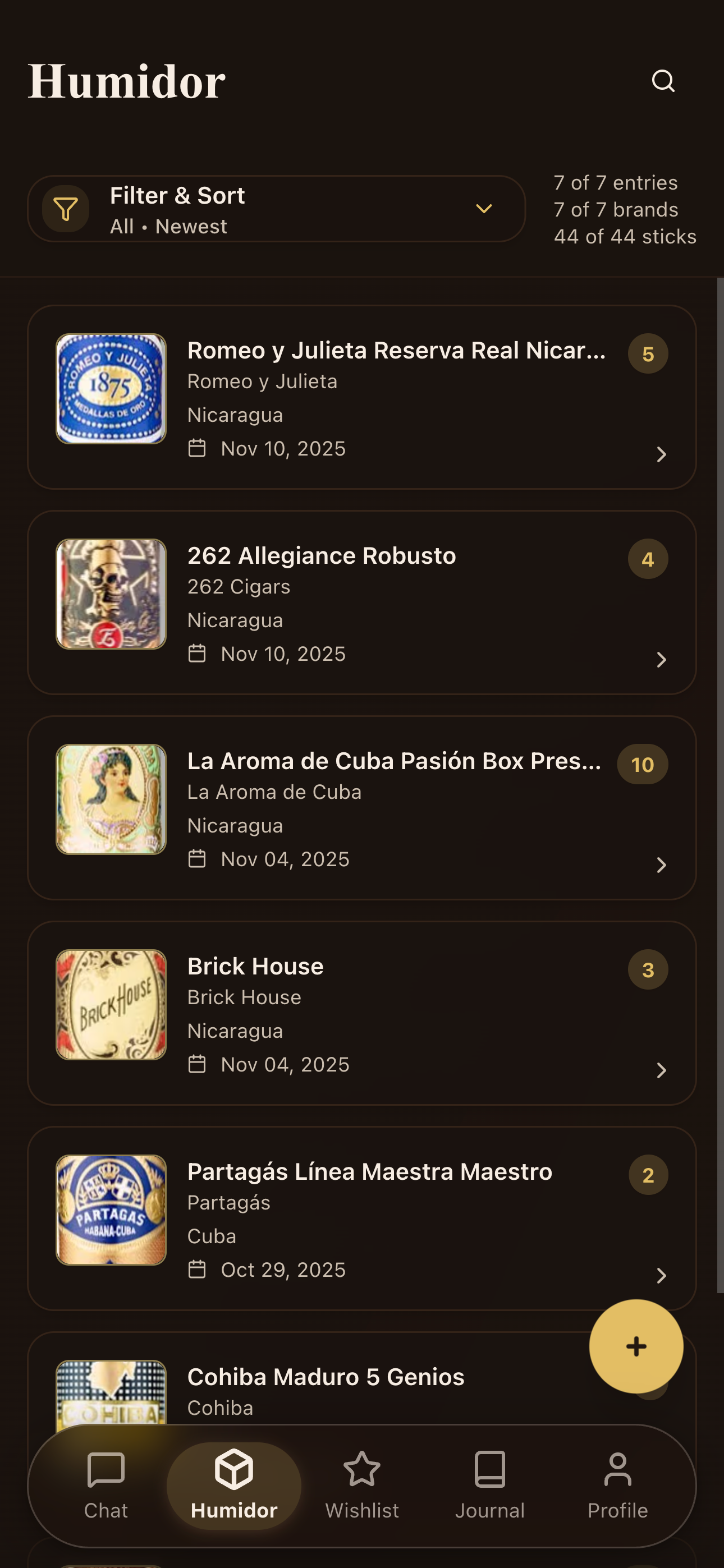Switch to the Journal tab

489,1484
